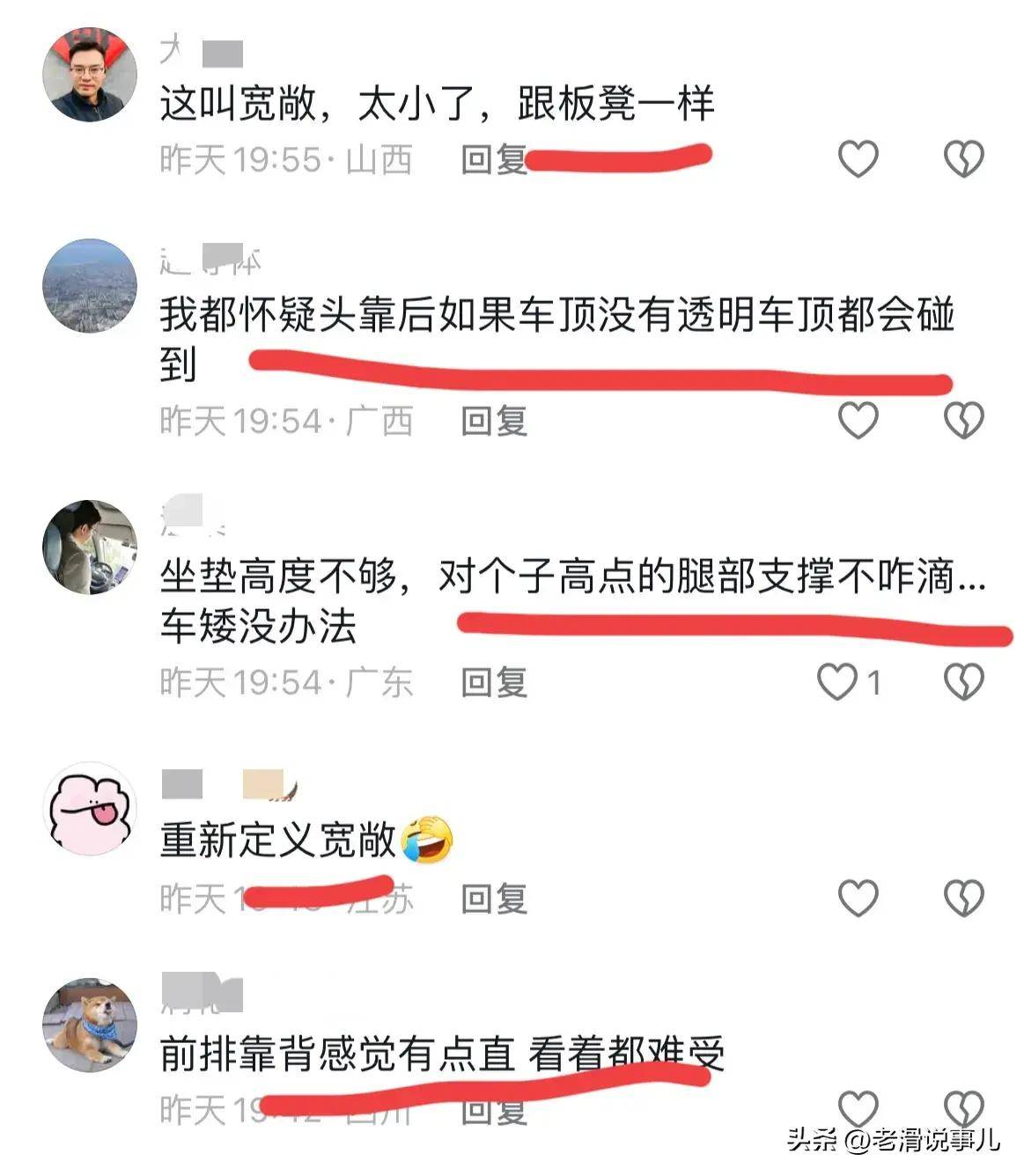Dislike the comment "前排靠背感觉有点直"
1024x1176 pixels.
pyautogui.click(x=963, y=1108)
